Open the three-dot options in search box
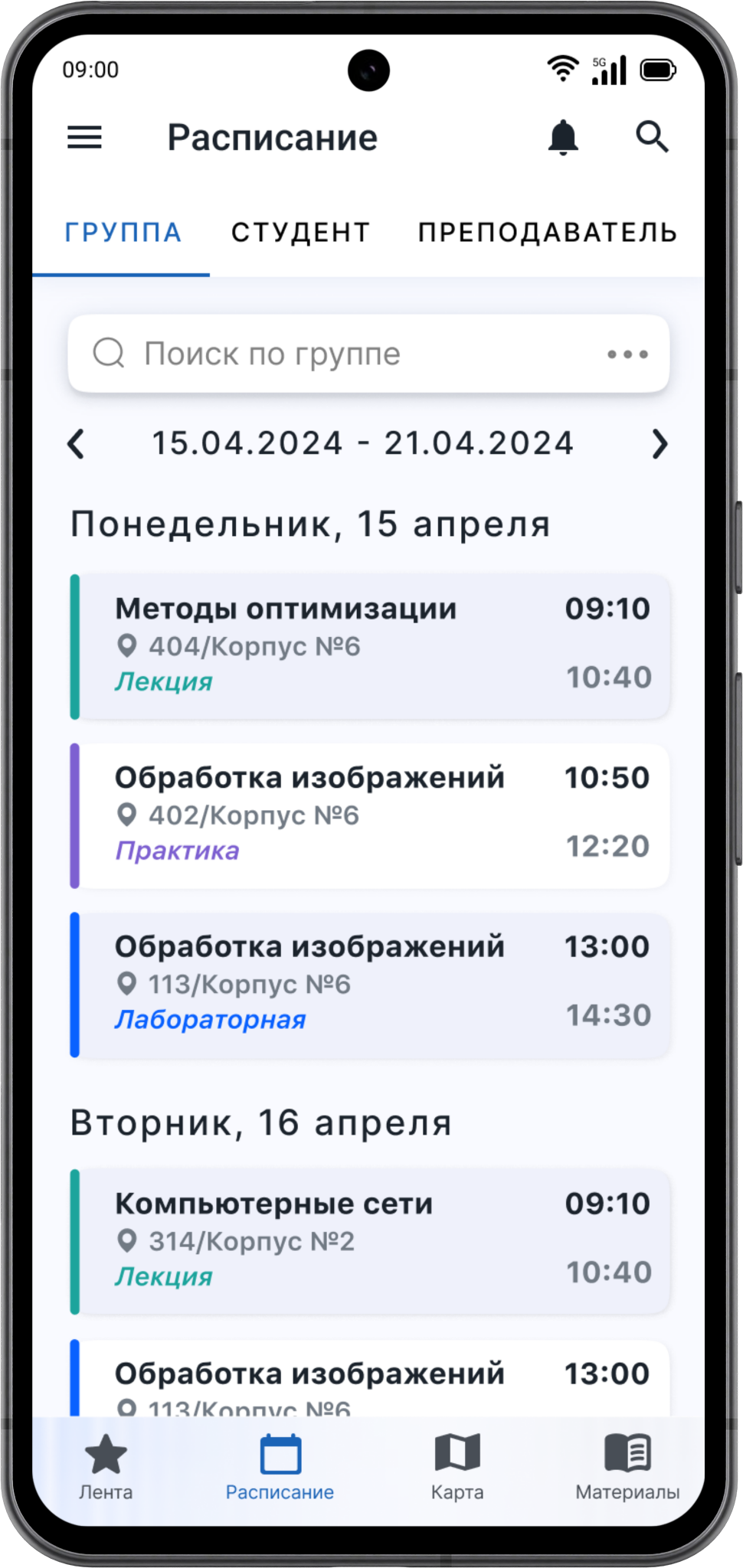This screenshot has height=1568, width=743. point(627,354)
